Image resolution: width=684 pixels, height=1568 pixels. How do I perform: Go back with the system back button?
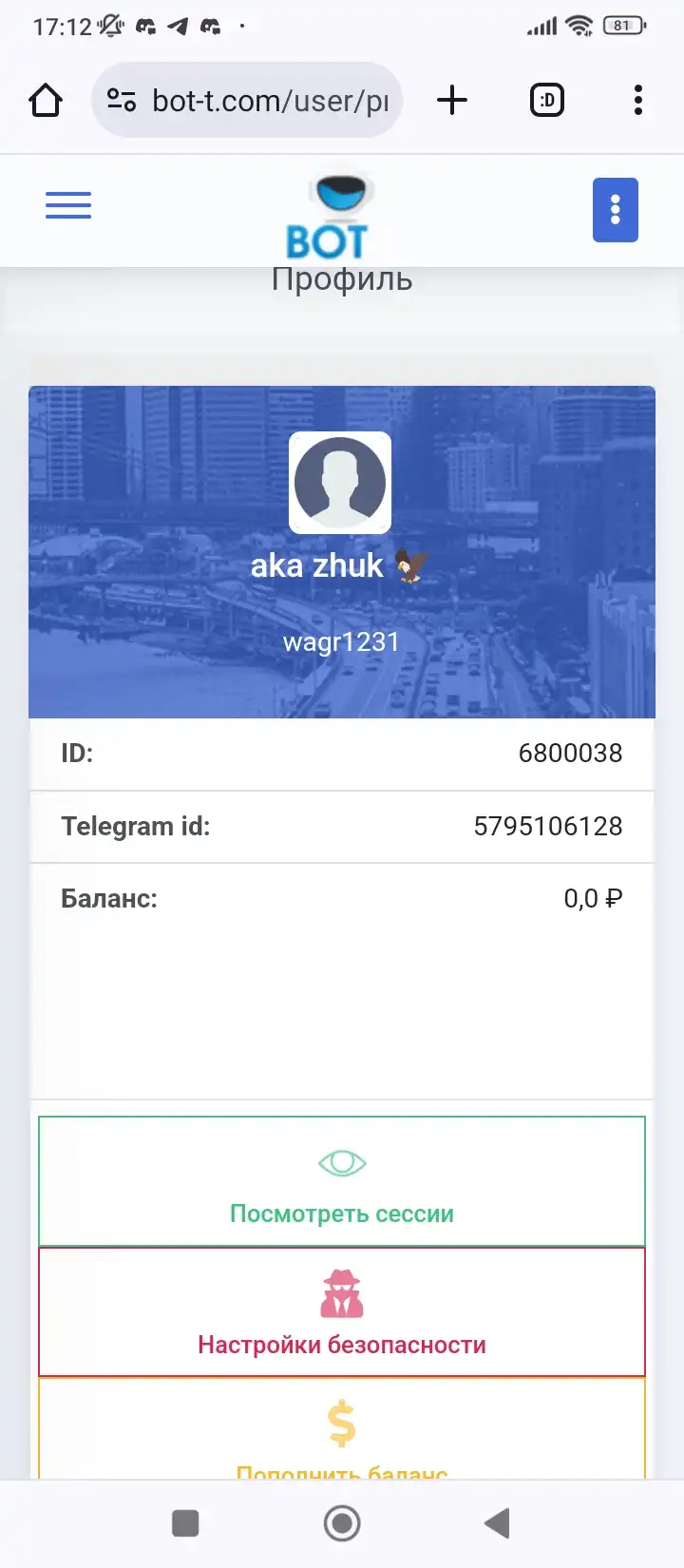[x=497, y=1523]
